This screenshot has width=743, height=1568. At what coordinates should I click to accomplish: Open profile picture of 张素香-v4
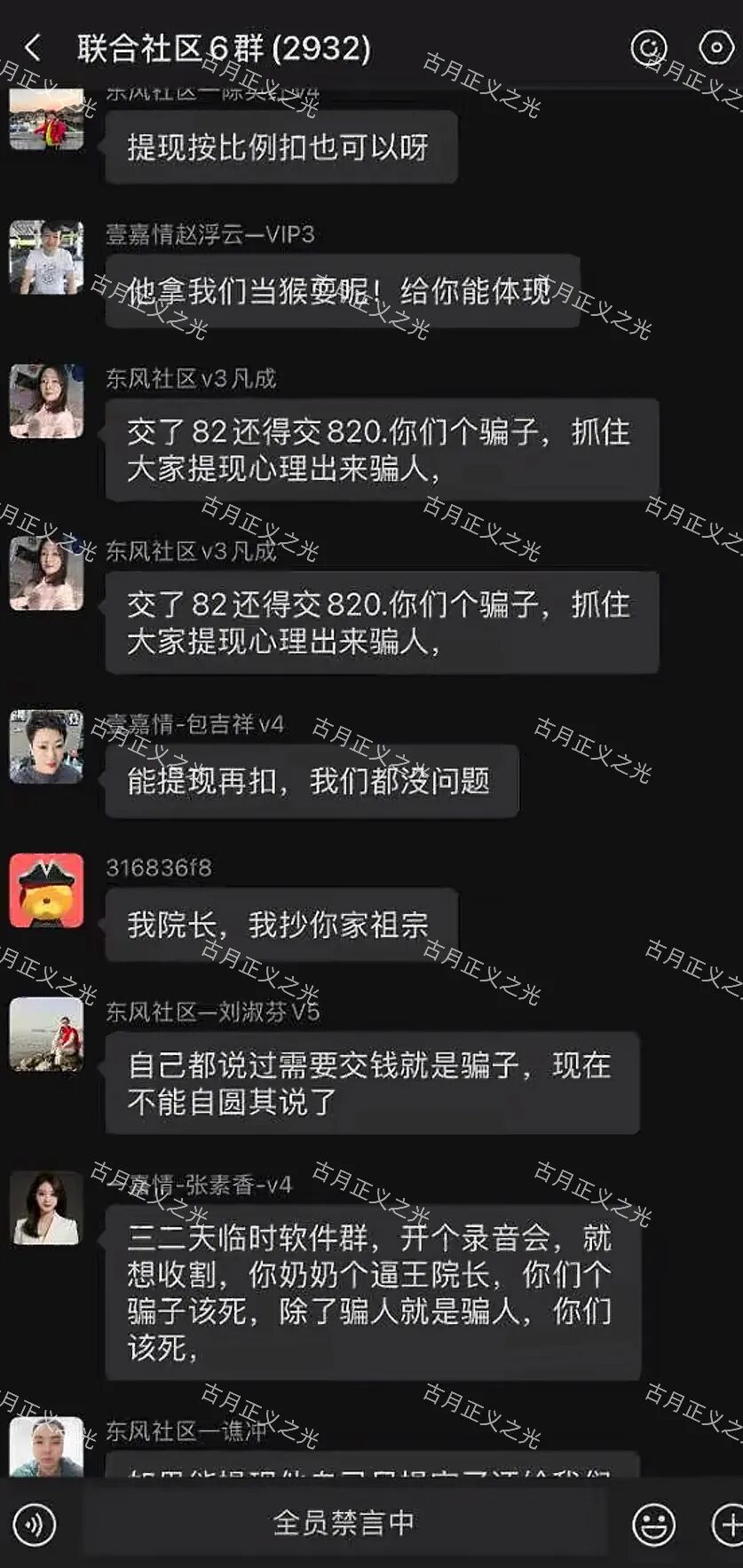tap(46, 1207)
